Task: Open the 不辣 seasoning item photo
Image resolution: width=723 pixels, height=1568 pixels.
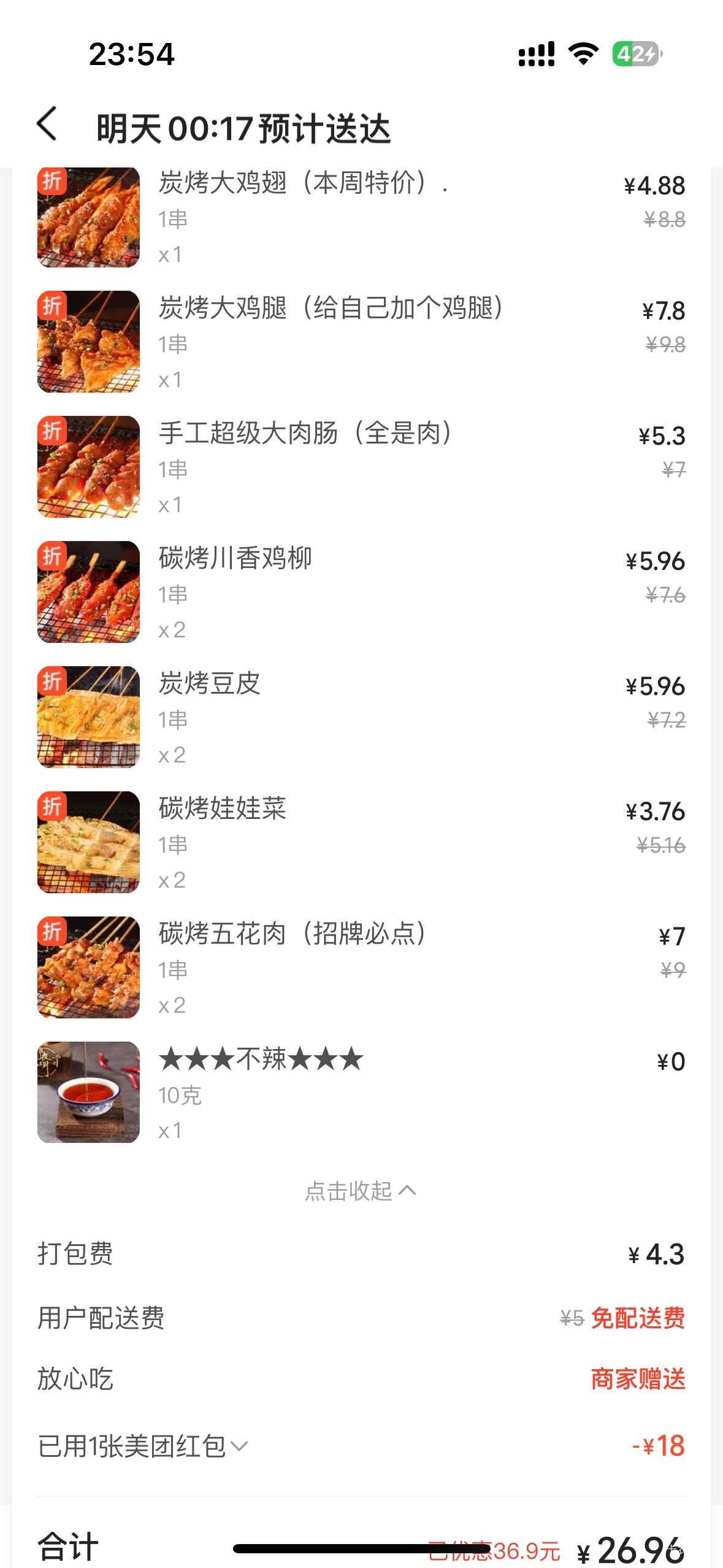Action: tap(88, 1093)
